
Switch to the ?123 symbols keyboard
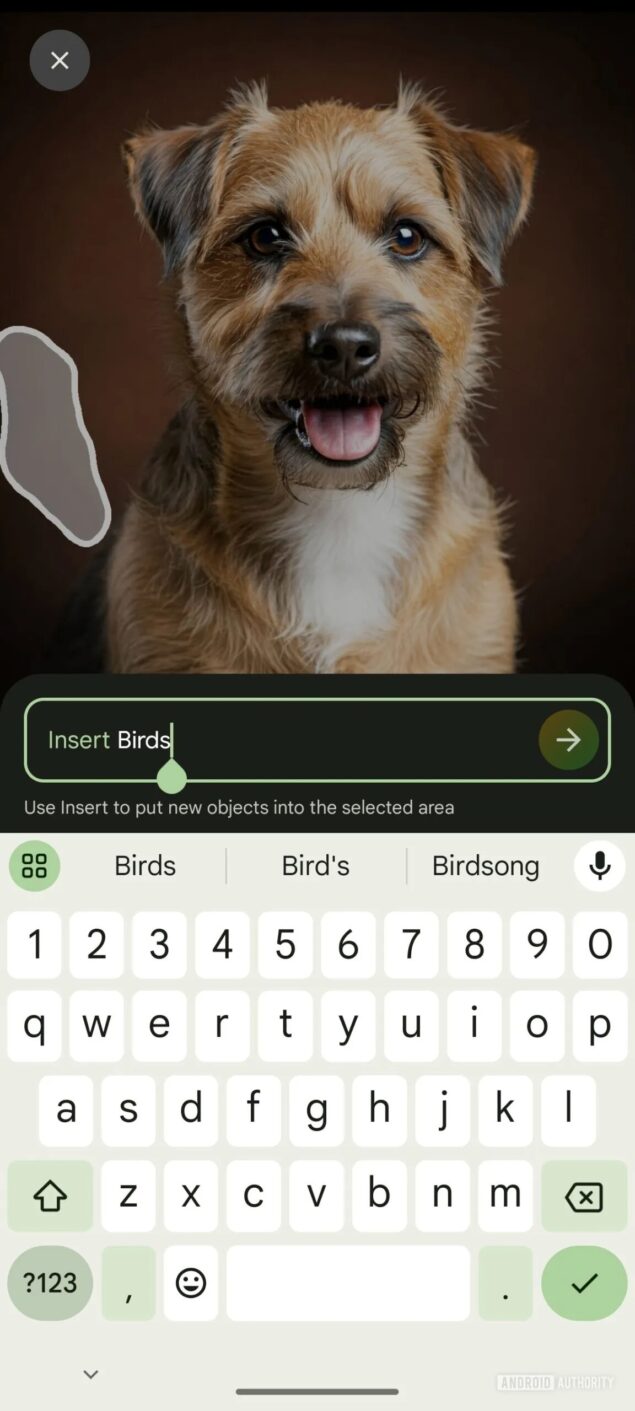(x=50, y=1283)
